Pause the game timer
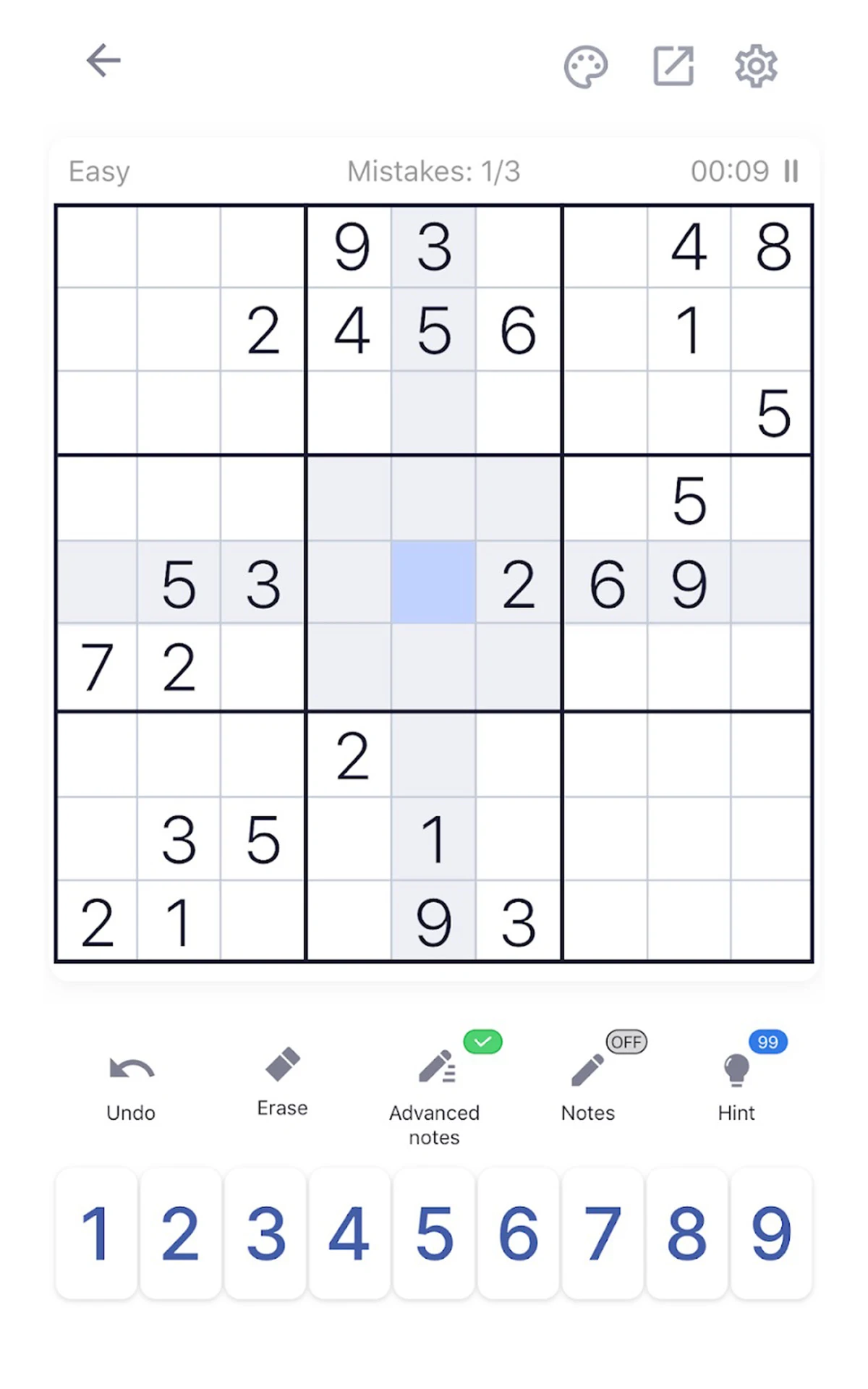The height and width of the screenshot is (1389, 868). (791, 171)
